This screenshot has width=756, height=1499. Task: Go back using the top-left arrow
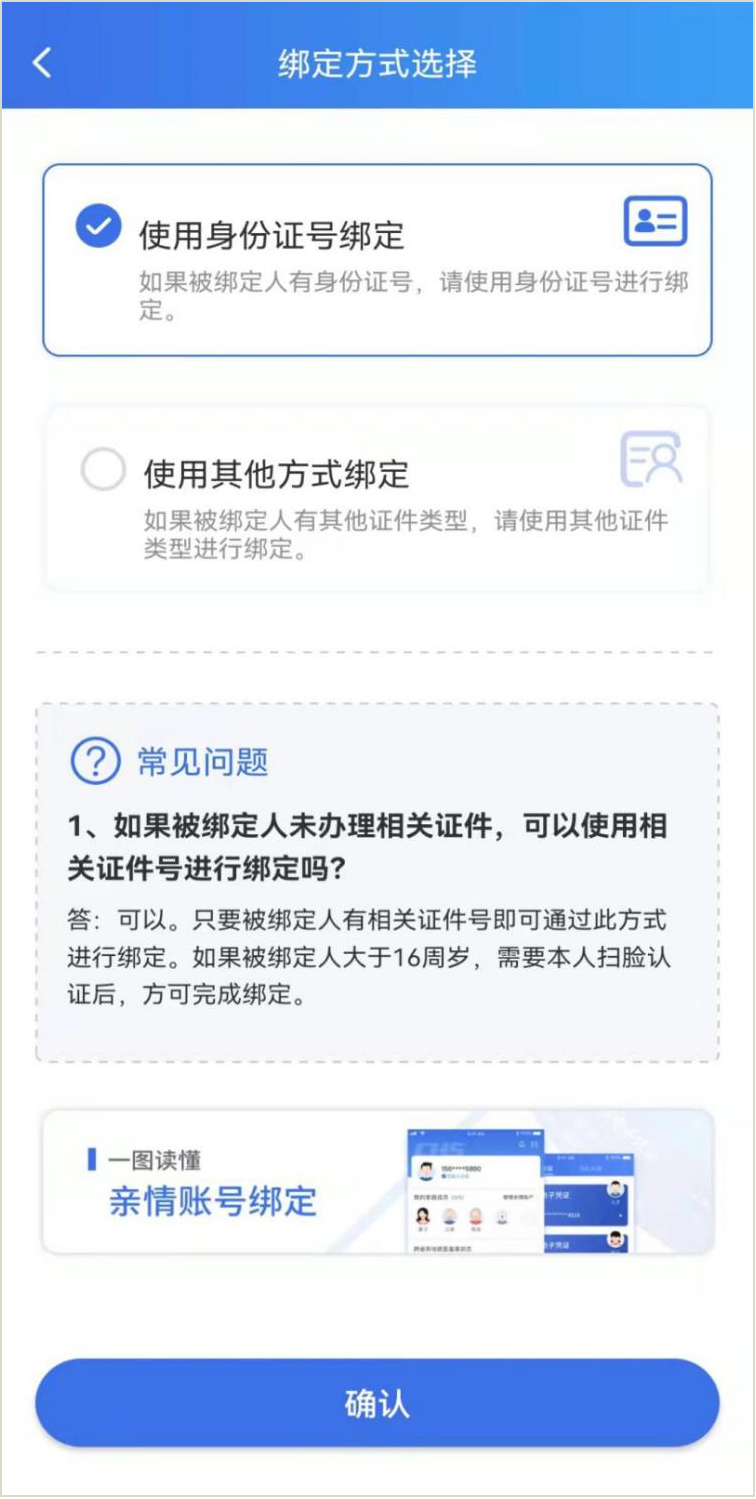(x=42, y=63)
